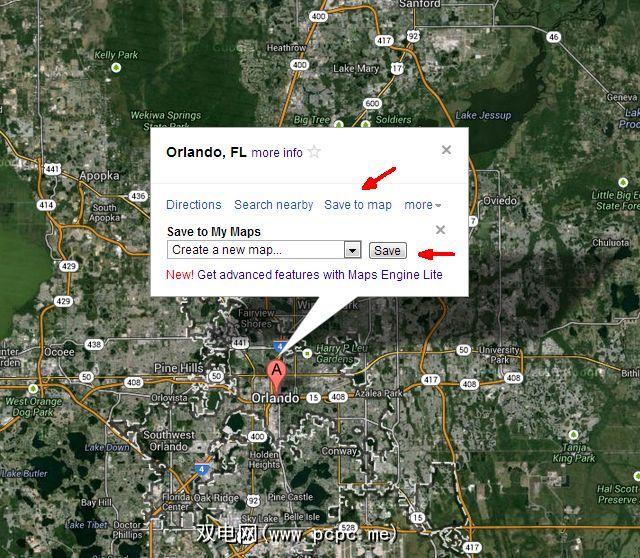The image size is (640, 558).
Task: Dismiss the Save to My Maps section
Action: 440,230
